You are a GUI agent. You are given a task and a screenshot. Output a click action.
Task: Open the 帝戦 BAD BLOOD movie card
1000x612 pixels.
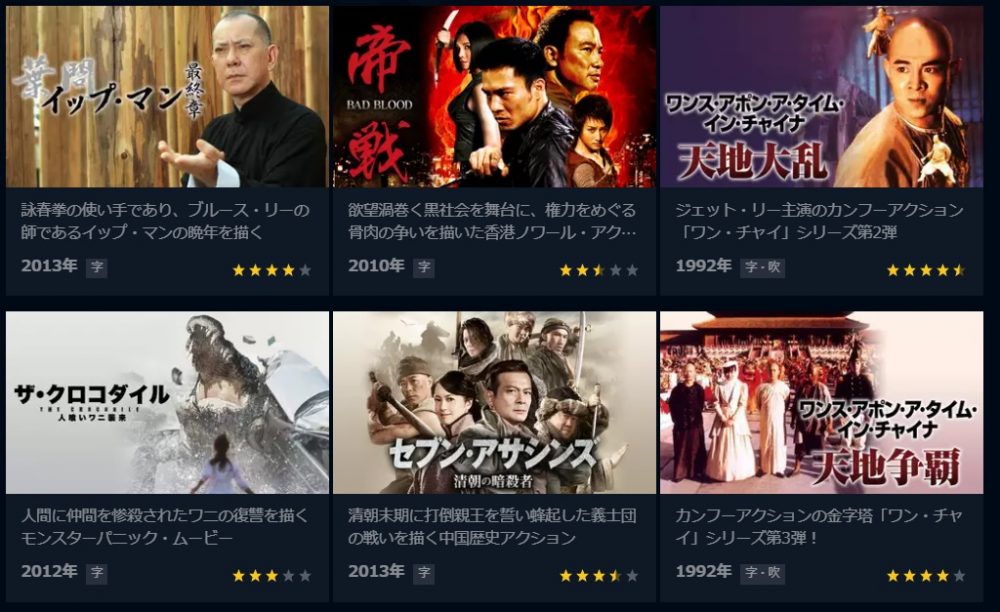point(494,98)
